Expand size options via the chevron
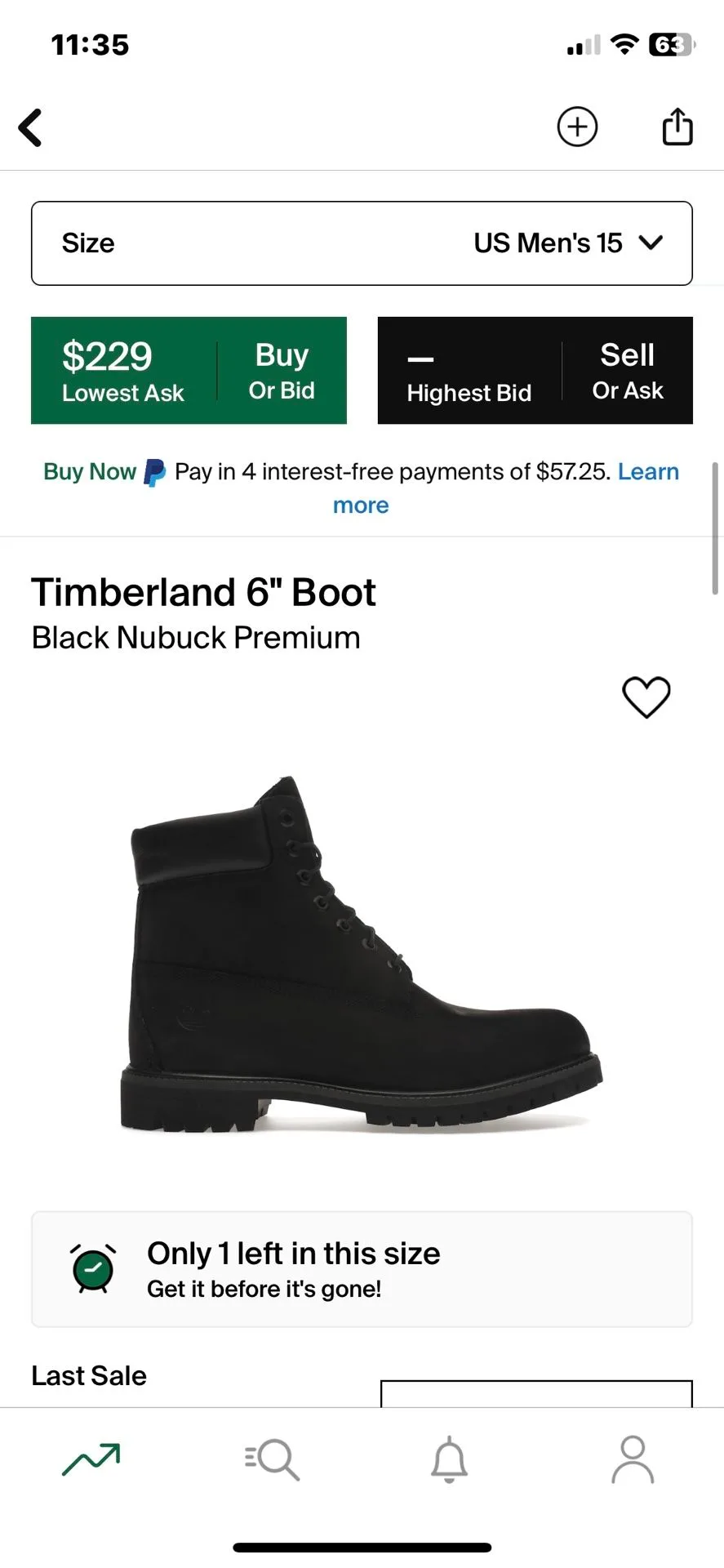The width and height of the screenshot is (724, 1568). tap(651, 243)
